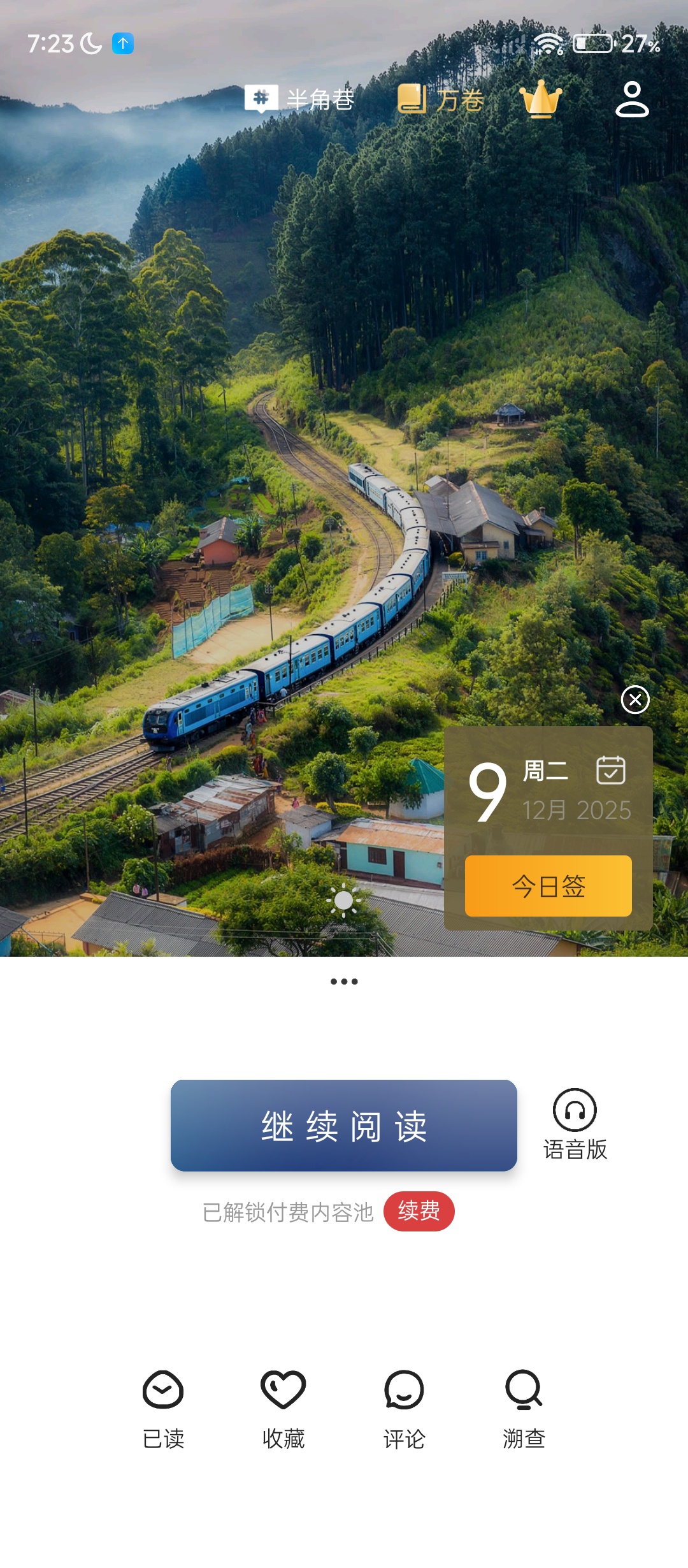Open the three-dot more options

344,982
